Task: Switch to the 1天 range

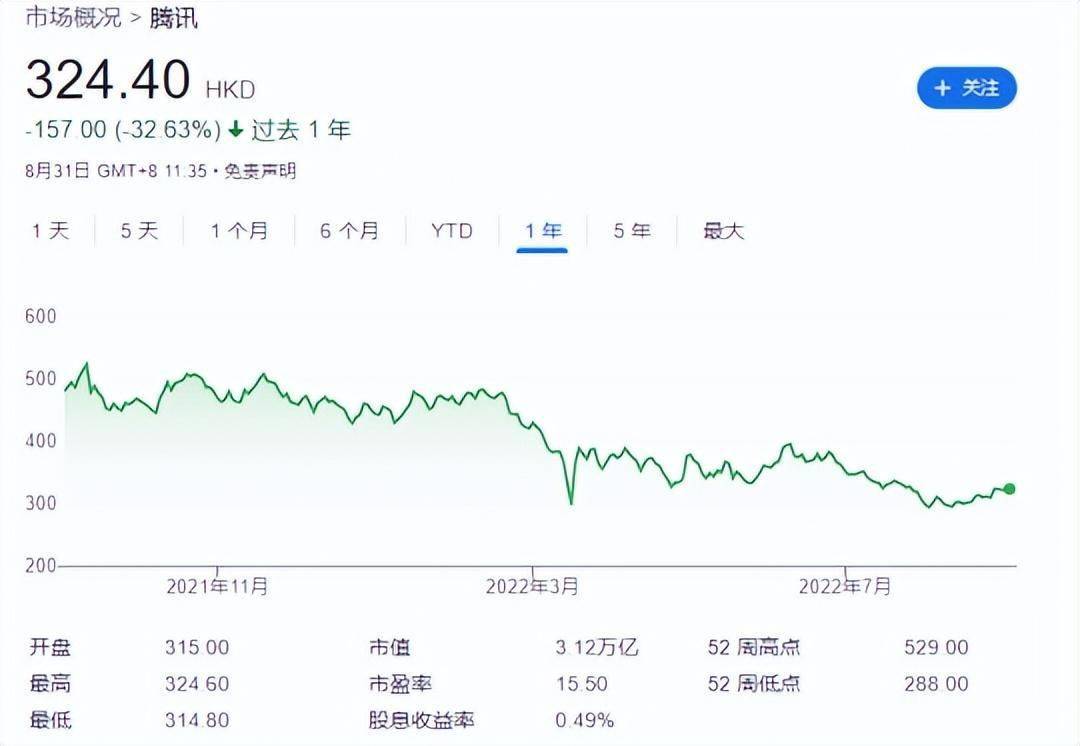Action: [51, 231]
